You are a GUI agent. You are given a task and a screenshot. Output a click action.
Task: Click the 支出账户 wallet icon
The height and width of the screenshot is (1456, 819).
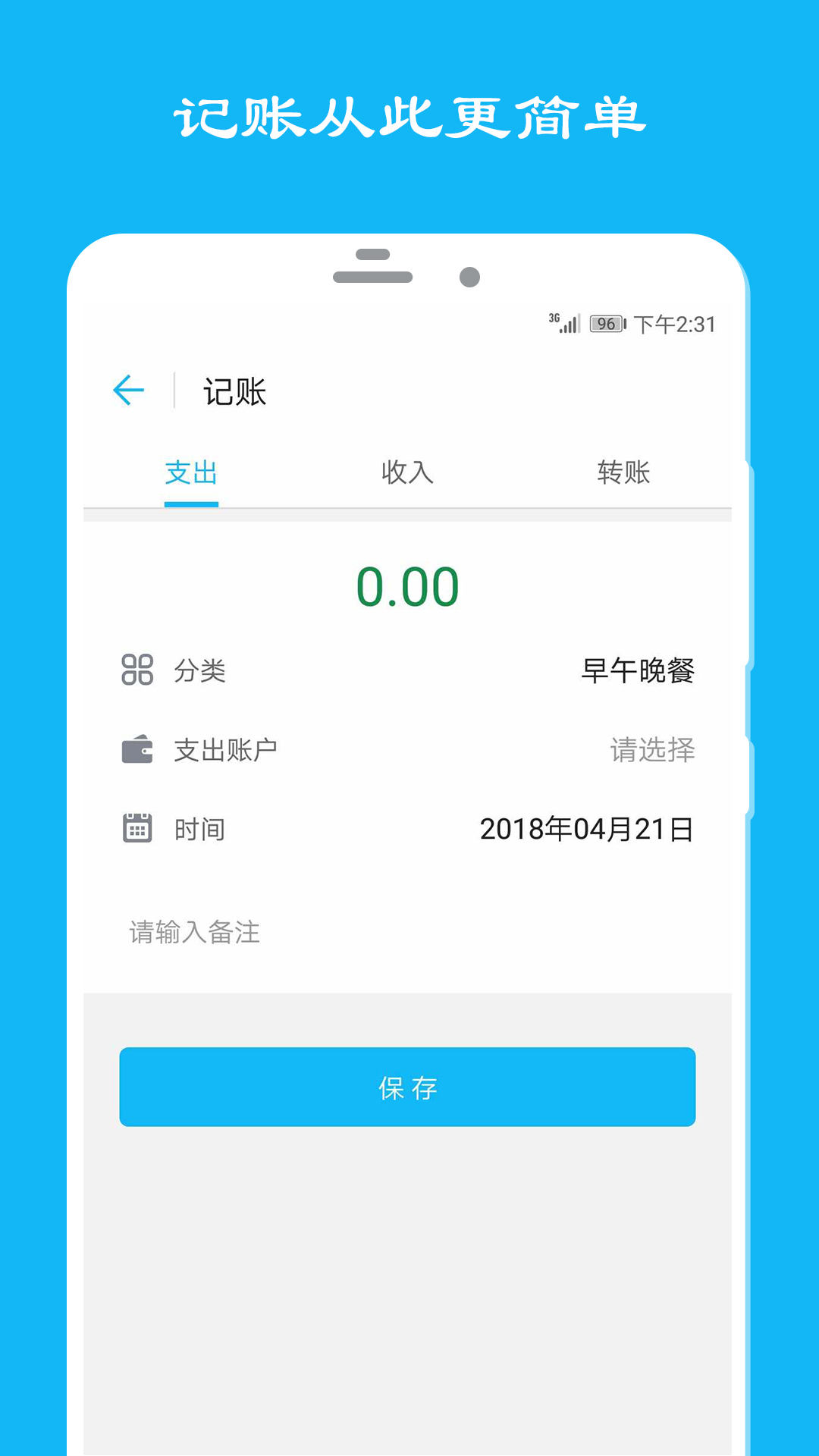pyautogui.click(x=136, y=749)
